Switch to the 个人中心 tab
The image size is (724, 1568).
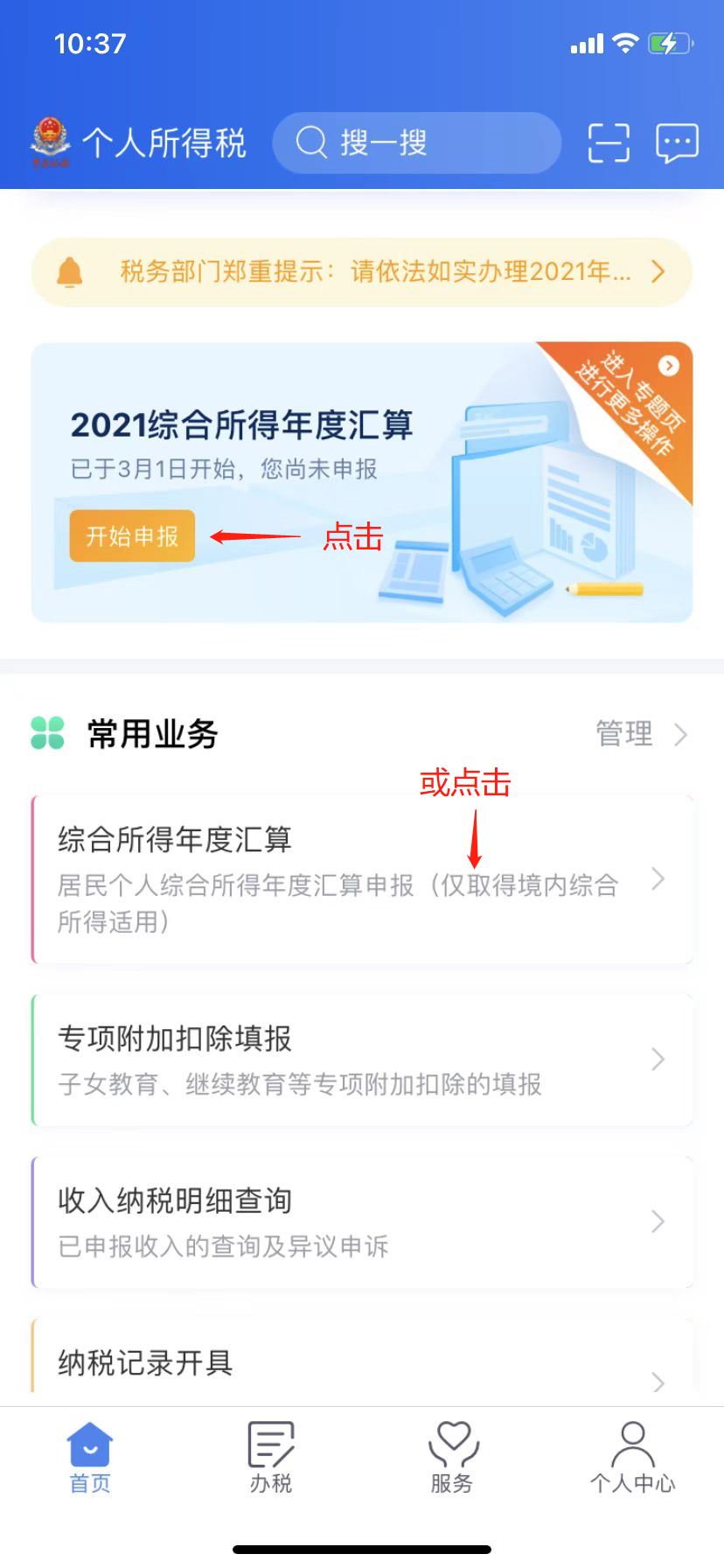[632, 1458]
